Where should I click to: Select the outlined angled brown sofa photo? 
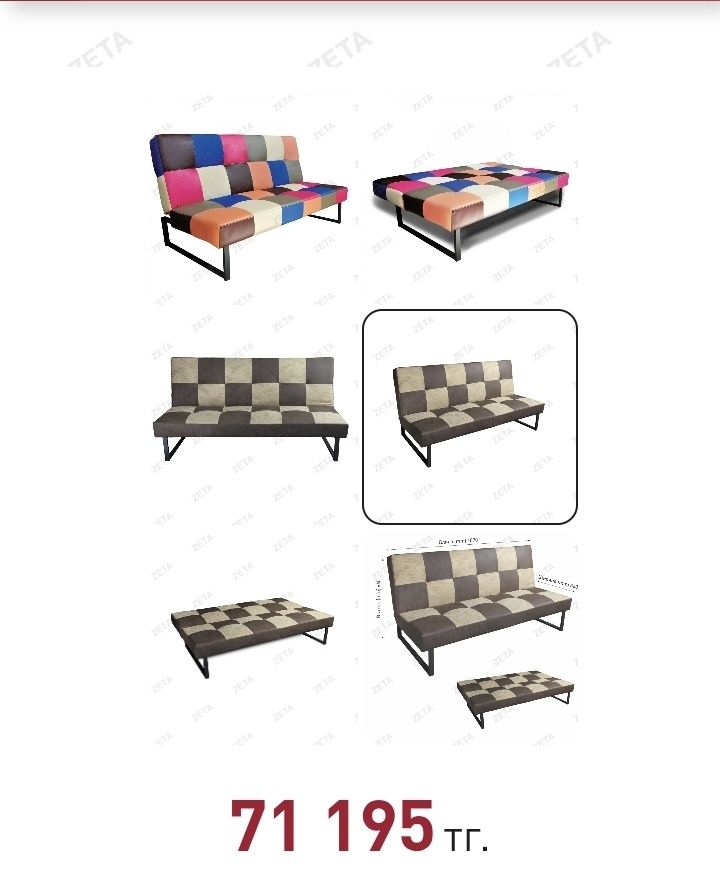coord(470,416)
